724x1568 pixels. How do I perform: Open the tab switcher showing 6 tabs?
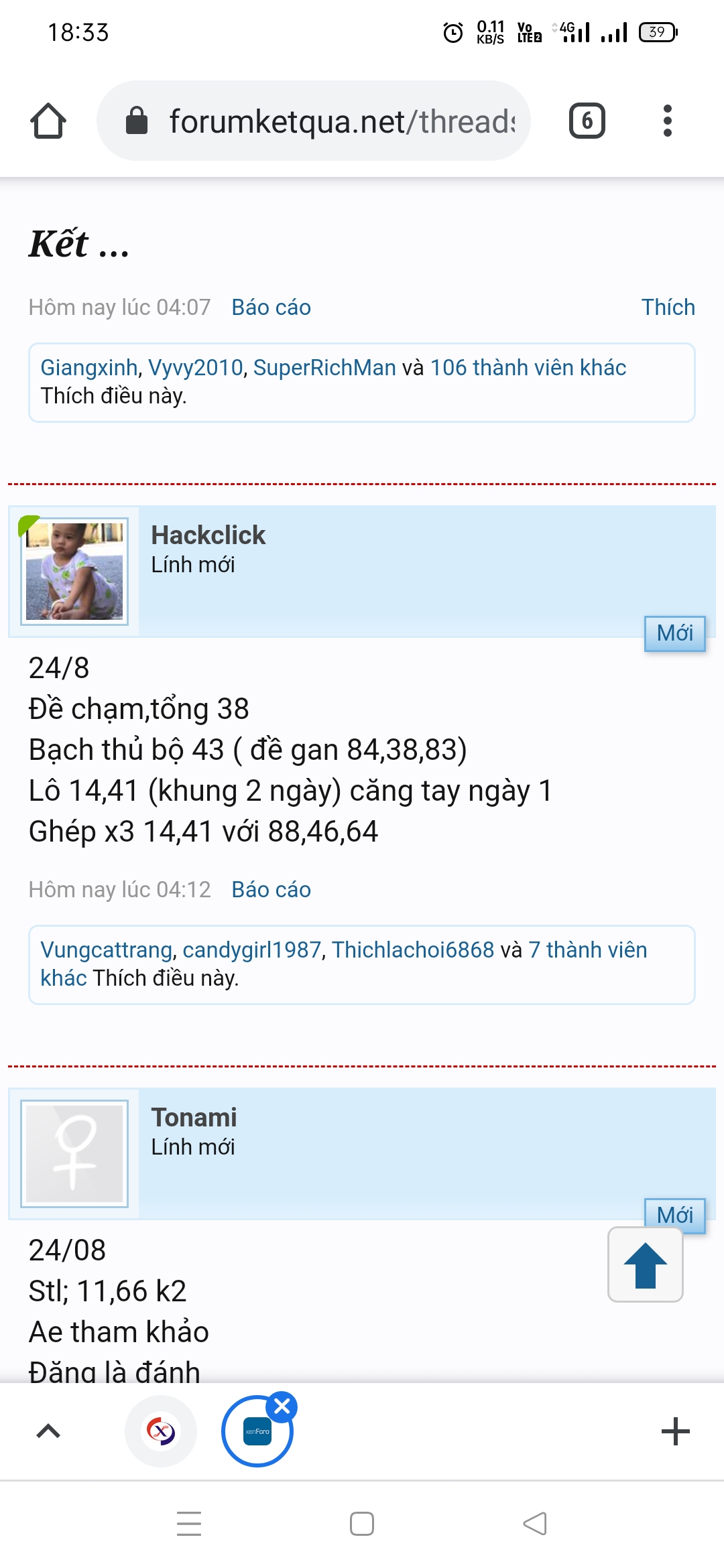coord(587,121)
